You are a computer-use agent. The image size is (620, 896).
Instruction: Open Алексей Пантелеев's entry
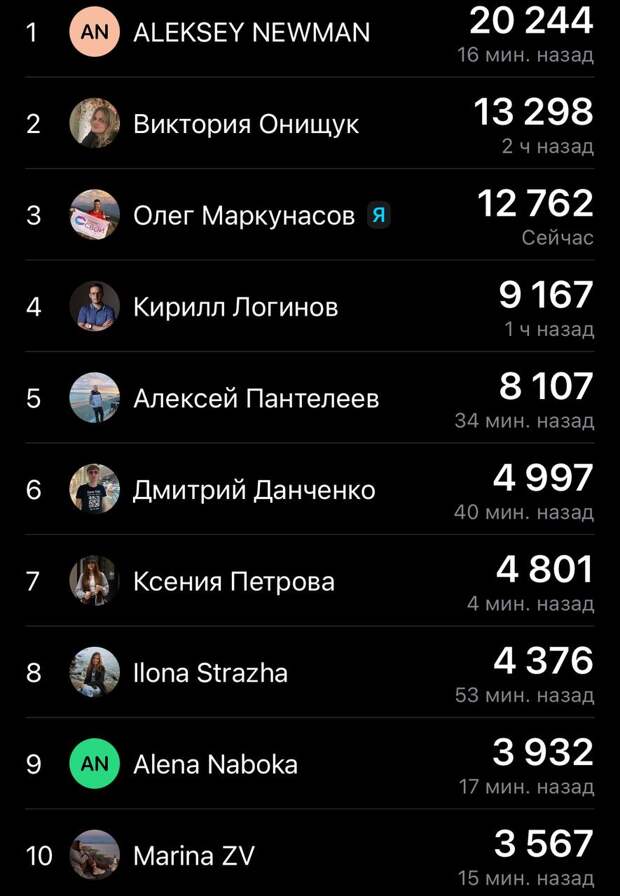click(x=256, y=398)
